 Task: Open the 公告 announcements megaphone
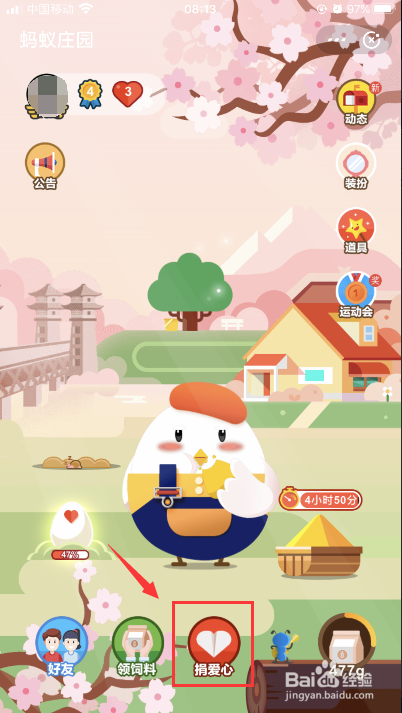point(45,166)
